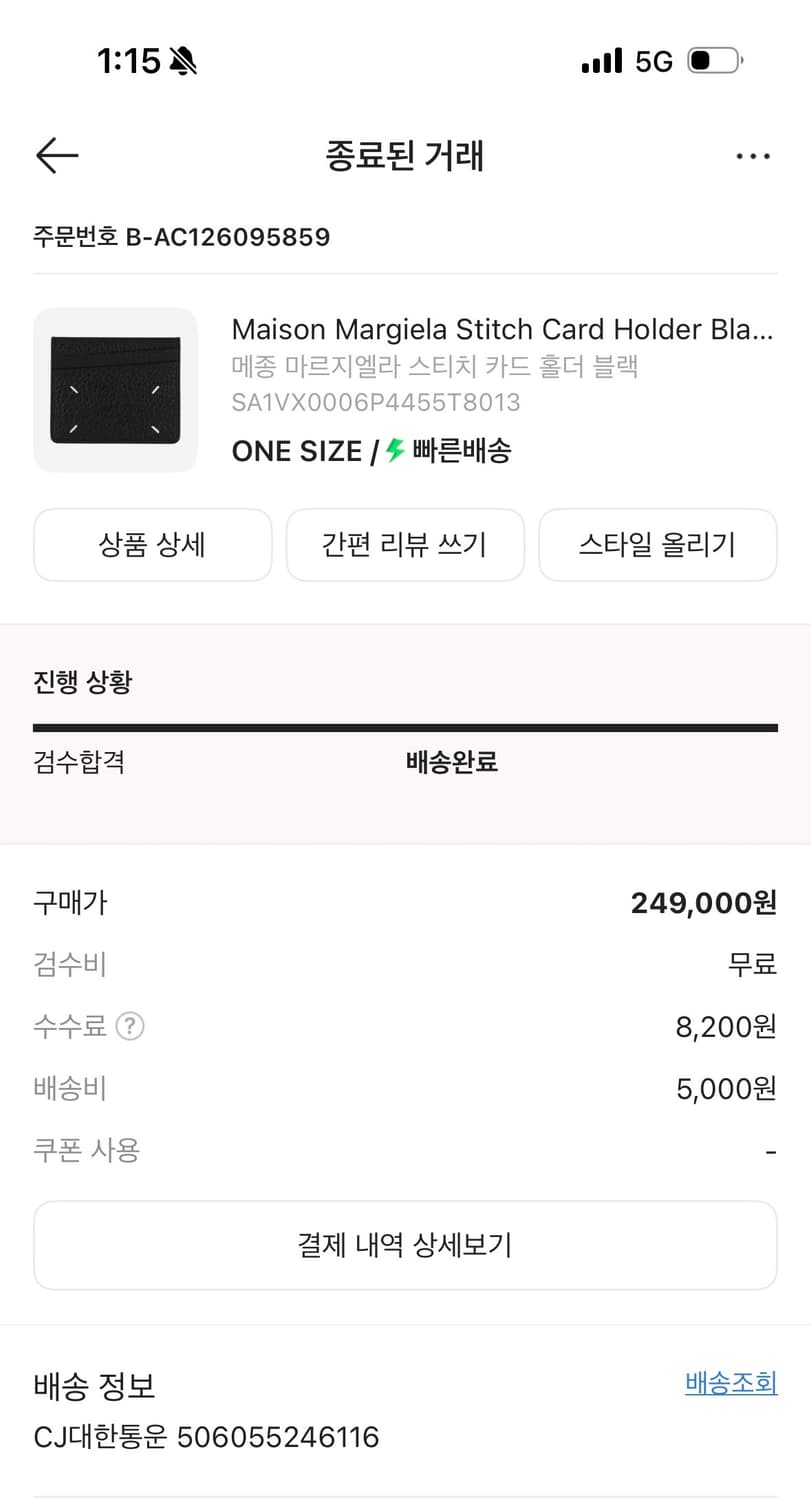This screenshot has width=811, height=1500.
Task: Open 결제 내역 상세보기 payment details
Action: [x=405, y=1245]
